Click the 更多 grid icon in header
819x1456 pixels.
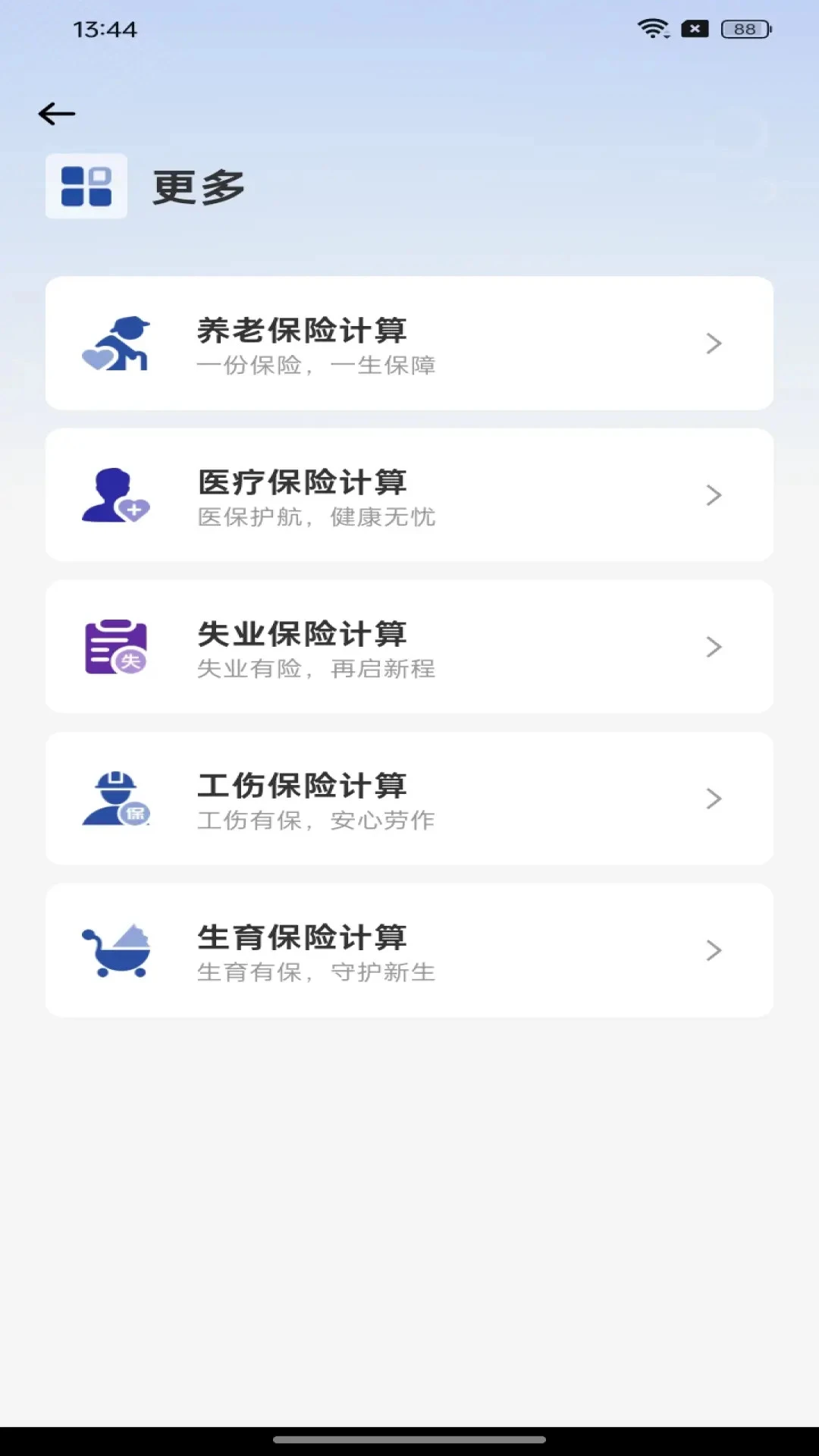(x=86, y=186)
